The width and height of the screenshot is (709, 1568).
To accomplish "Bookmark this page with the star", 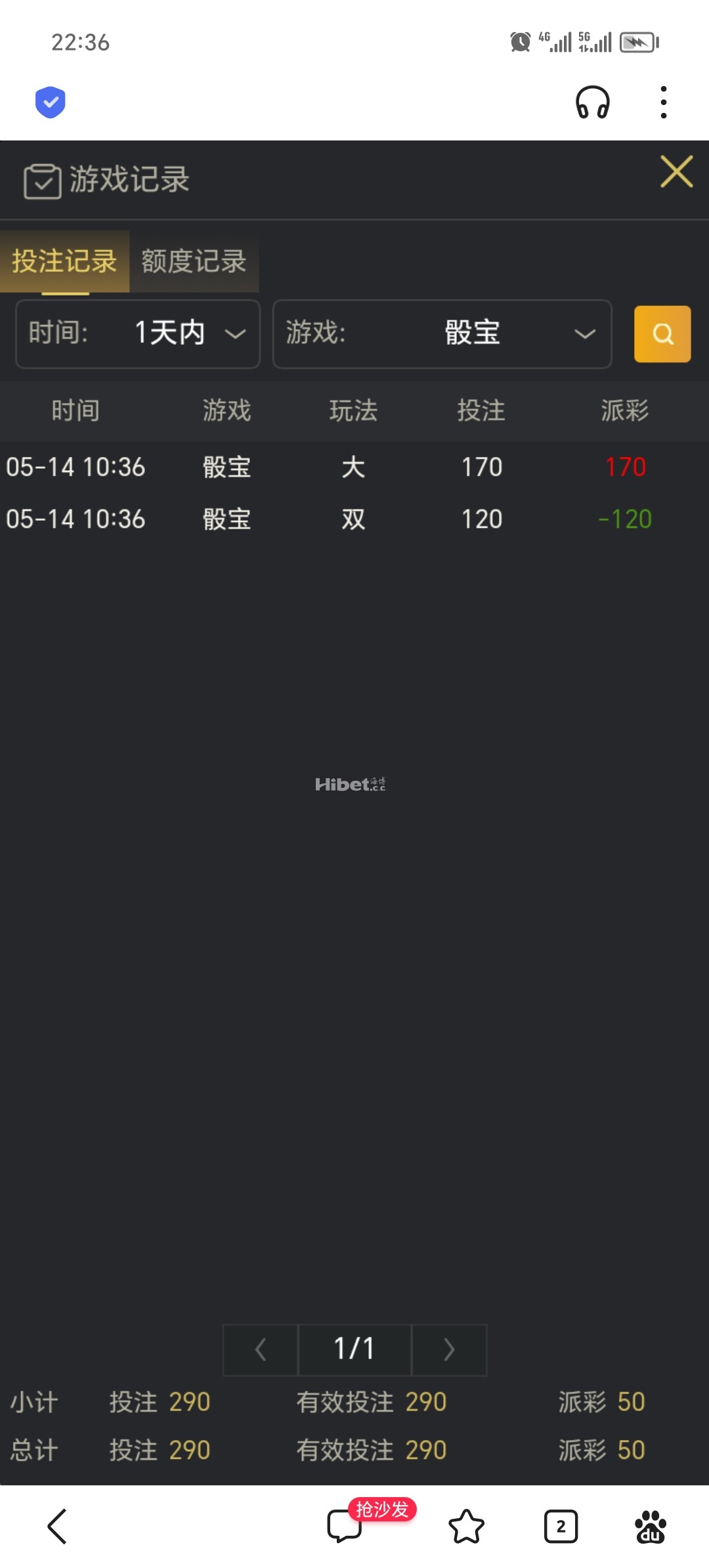I will pos(467,1527).
